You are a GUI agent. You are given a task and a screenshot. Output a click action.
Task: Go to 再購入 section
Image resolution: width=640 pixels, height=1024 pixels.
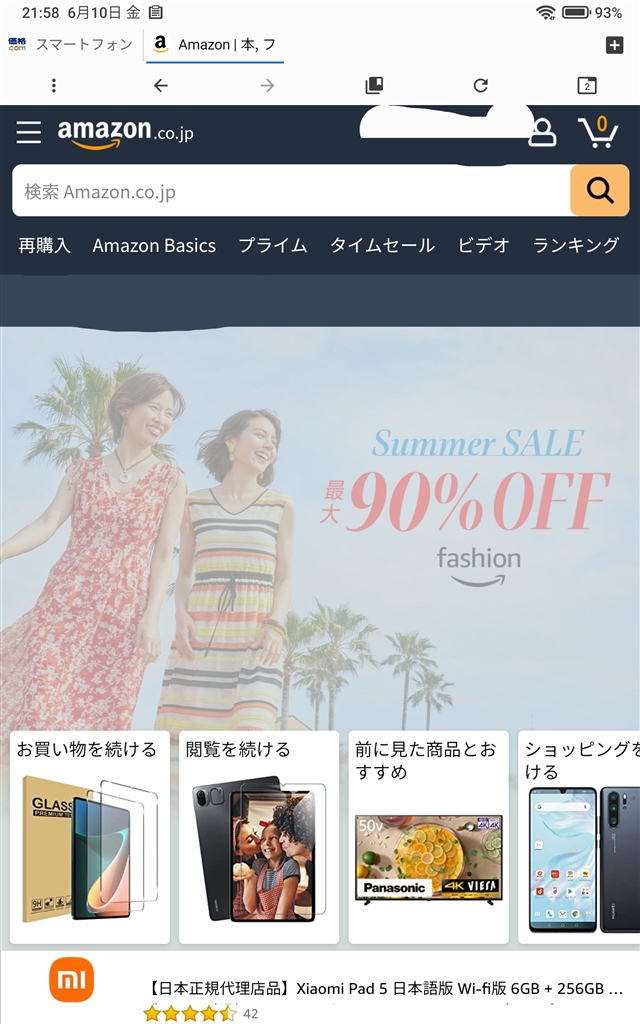44,245
